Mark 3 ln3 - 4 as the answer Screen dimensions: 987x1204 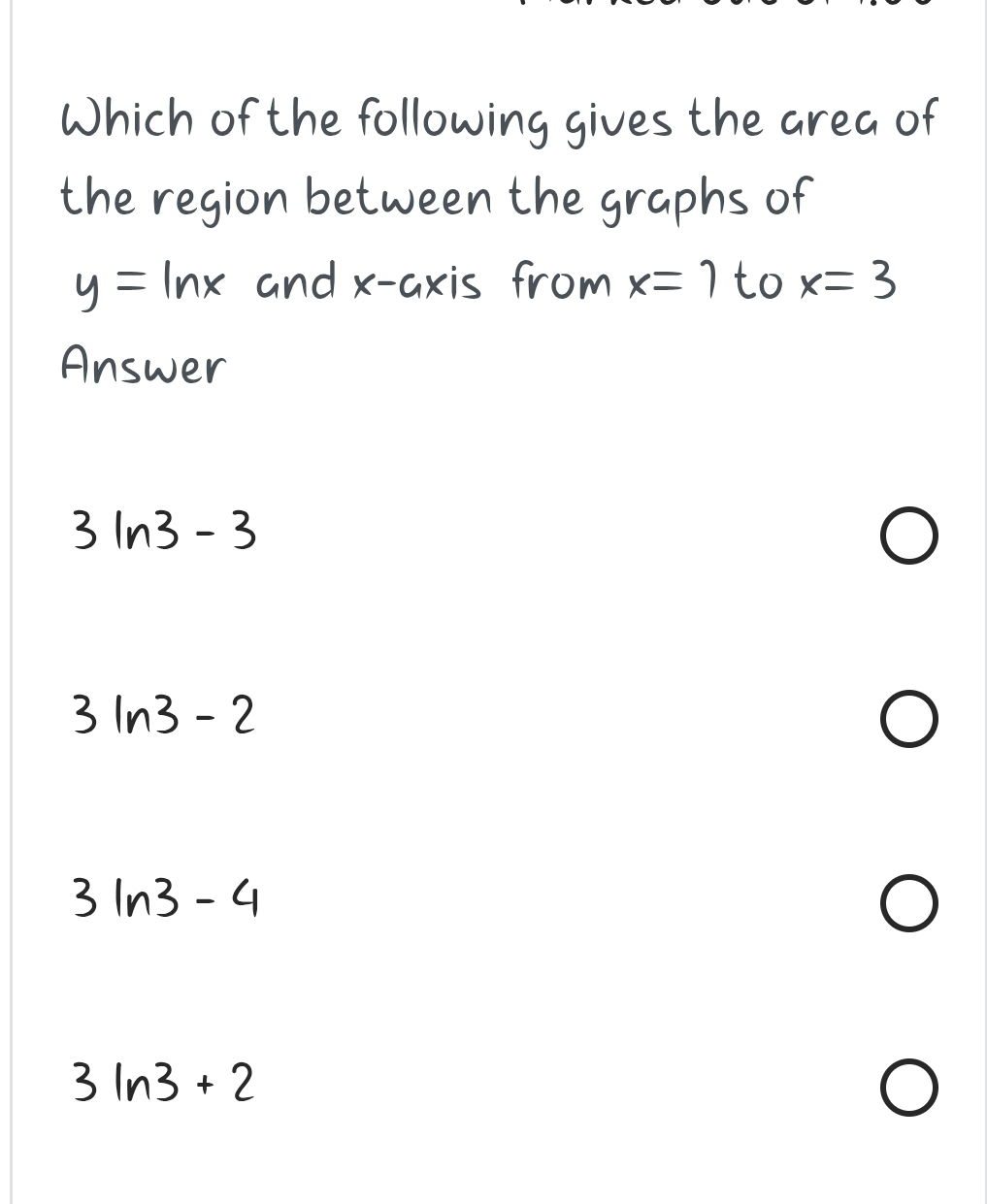tap(909, 904)
